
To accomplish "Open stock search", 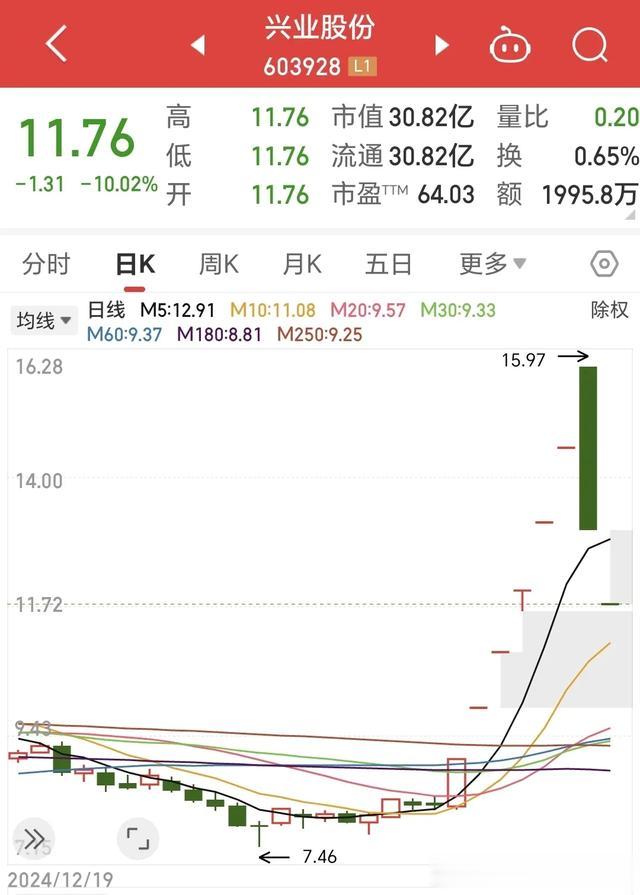I will [x=590, y=45].
